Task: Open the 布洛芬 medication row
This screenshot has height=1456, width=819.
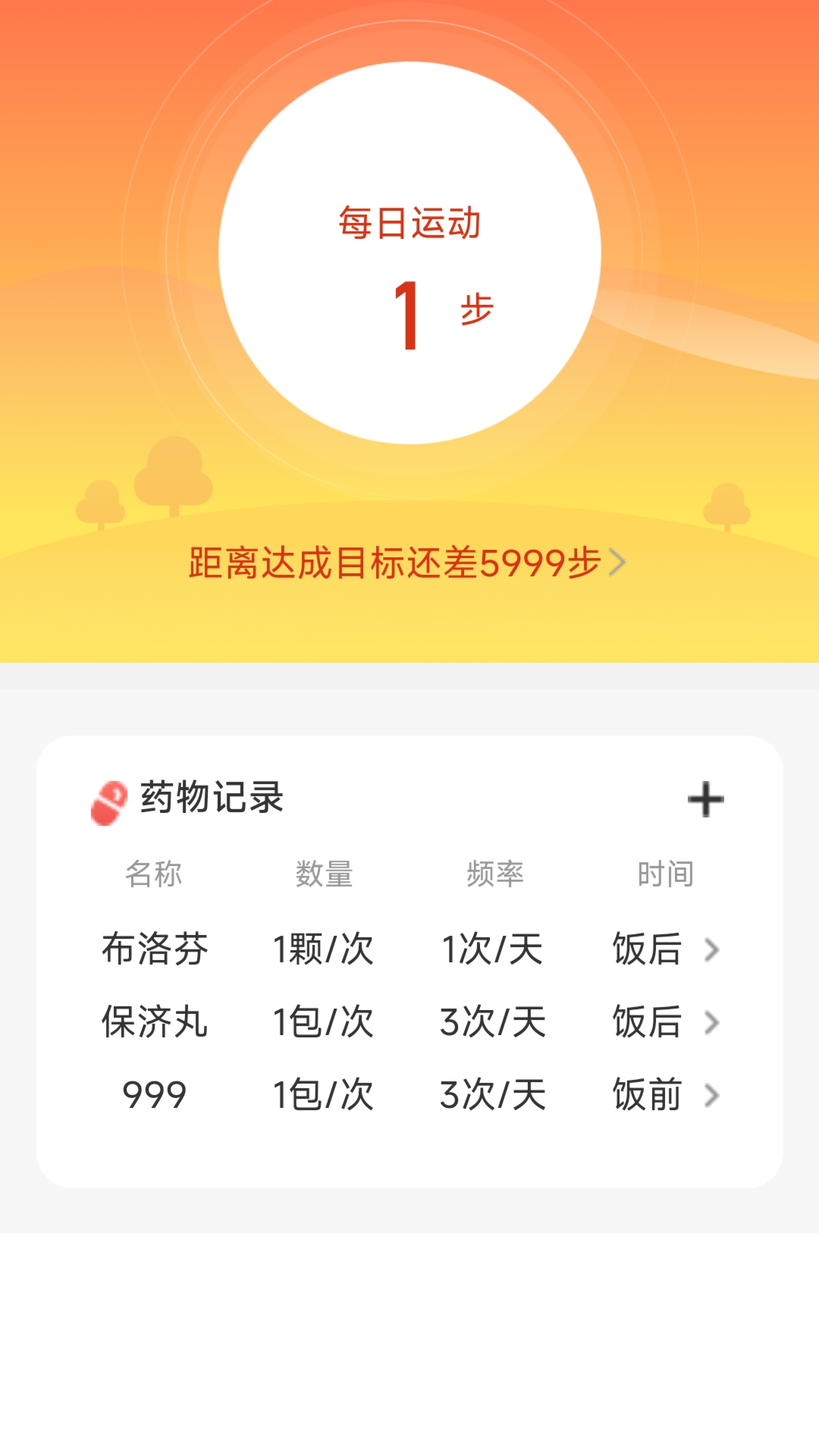Action: tap(409, 949)
